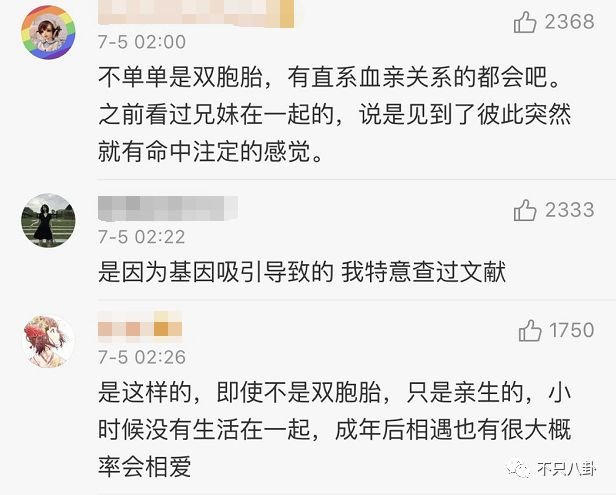
Task: Open the avatar of the 7-5 02:26 commenter
Action: pyautogui.click(x=48, y=342)
